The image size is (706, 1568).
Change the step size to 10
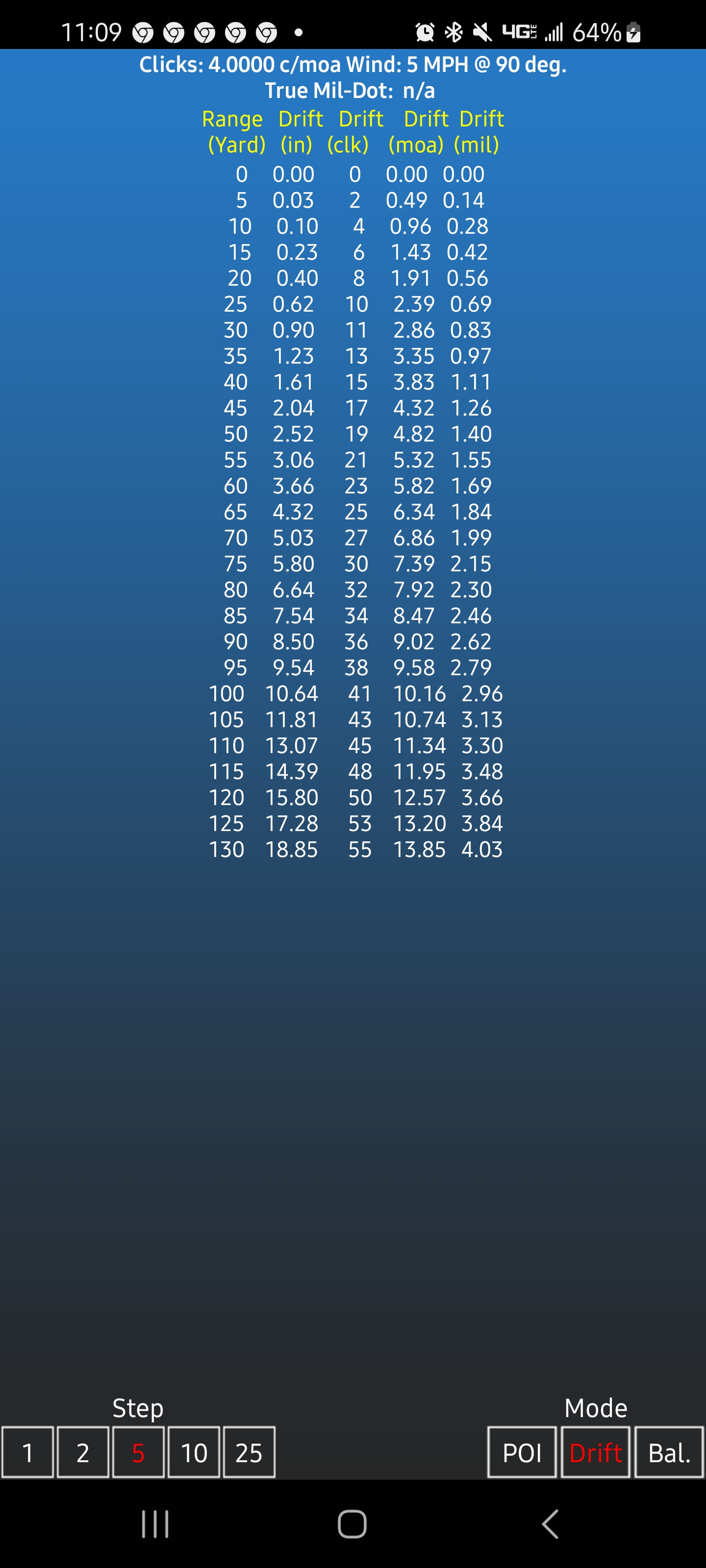pyautogui.click(x=194, y=1452)
